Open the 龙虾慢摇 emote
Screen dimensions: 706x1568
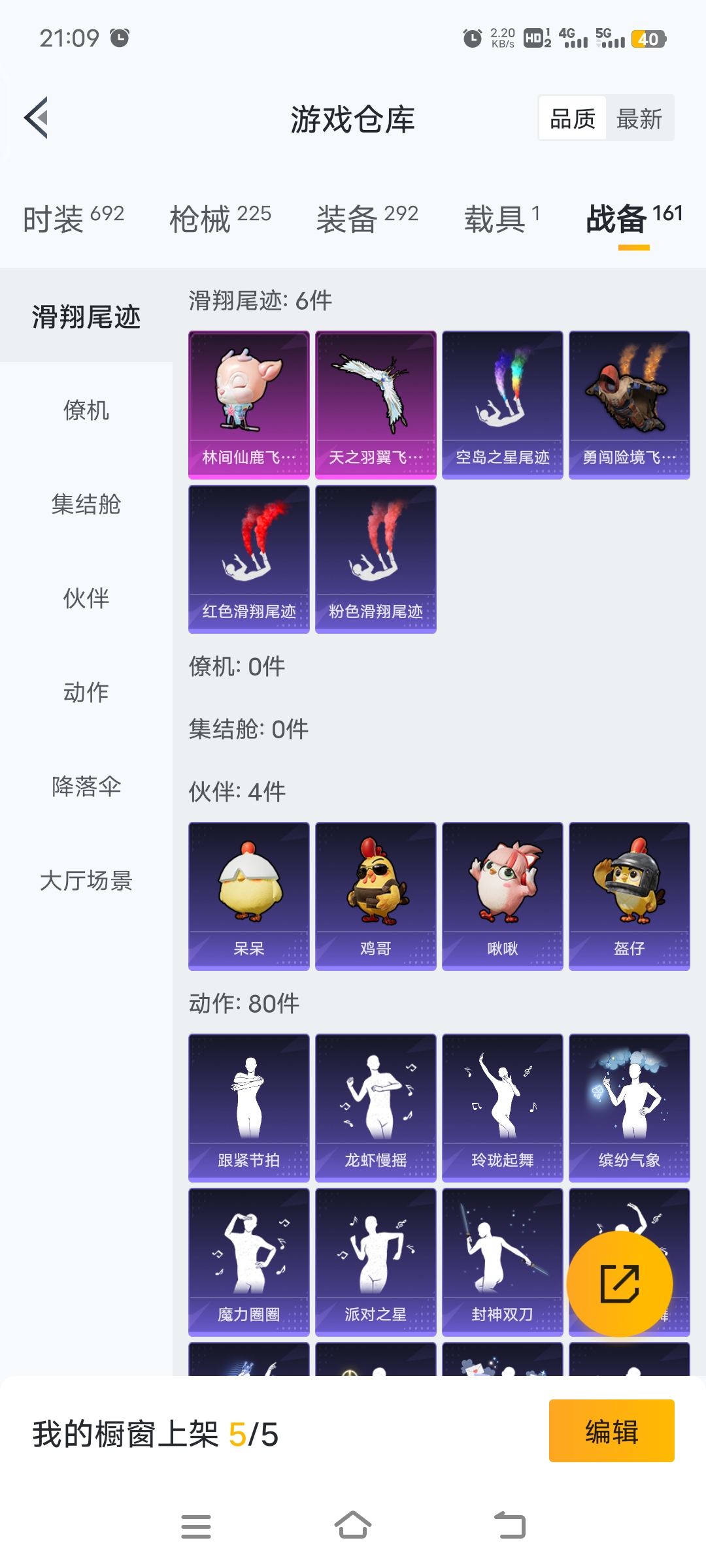(376, 1108)
